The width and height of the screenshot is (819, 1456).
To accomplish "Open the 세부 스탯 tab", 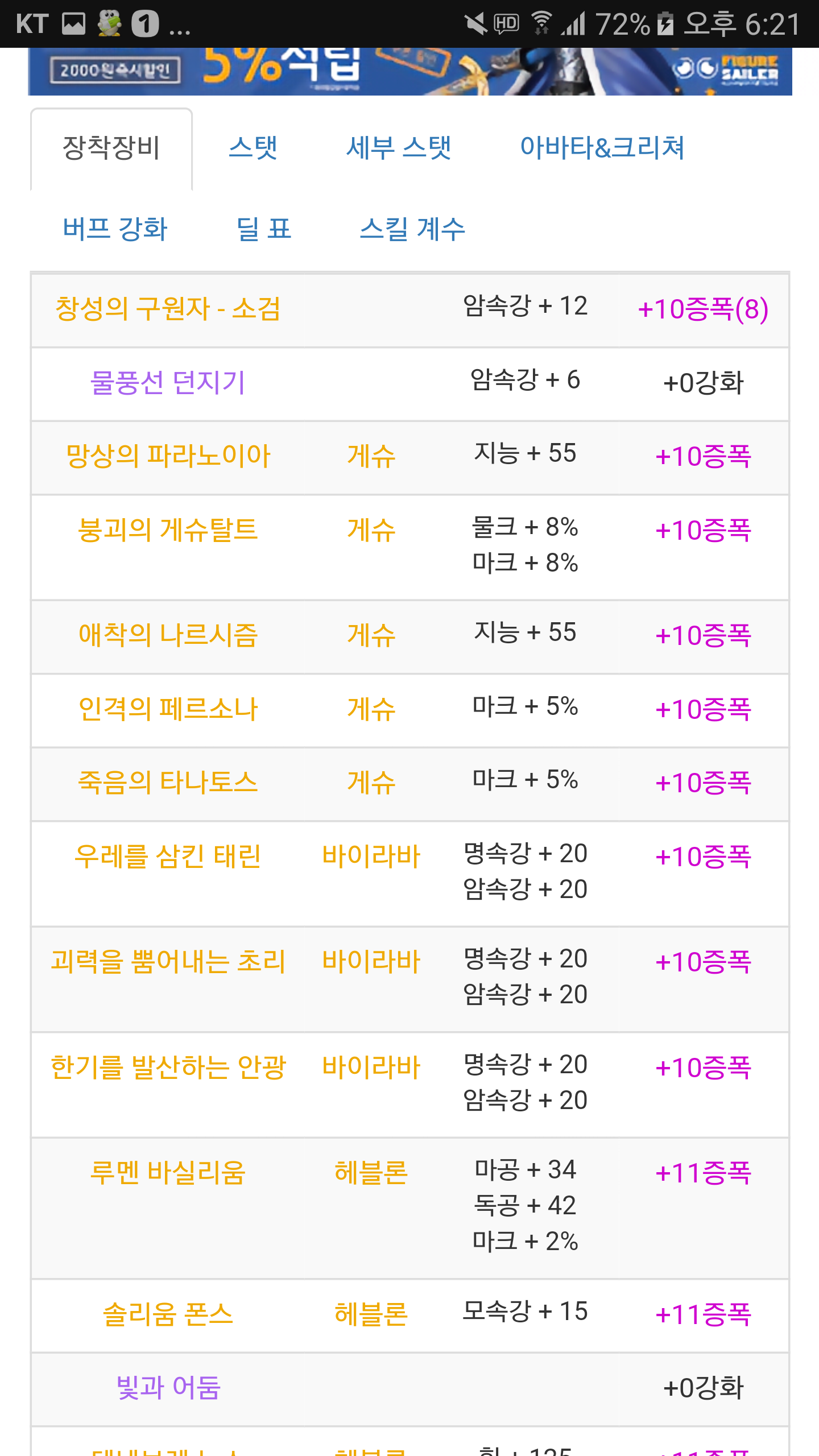I will coord(399,148).
